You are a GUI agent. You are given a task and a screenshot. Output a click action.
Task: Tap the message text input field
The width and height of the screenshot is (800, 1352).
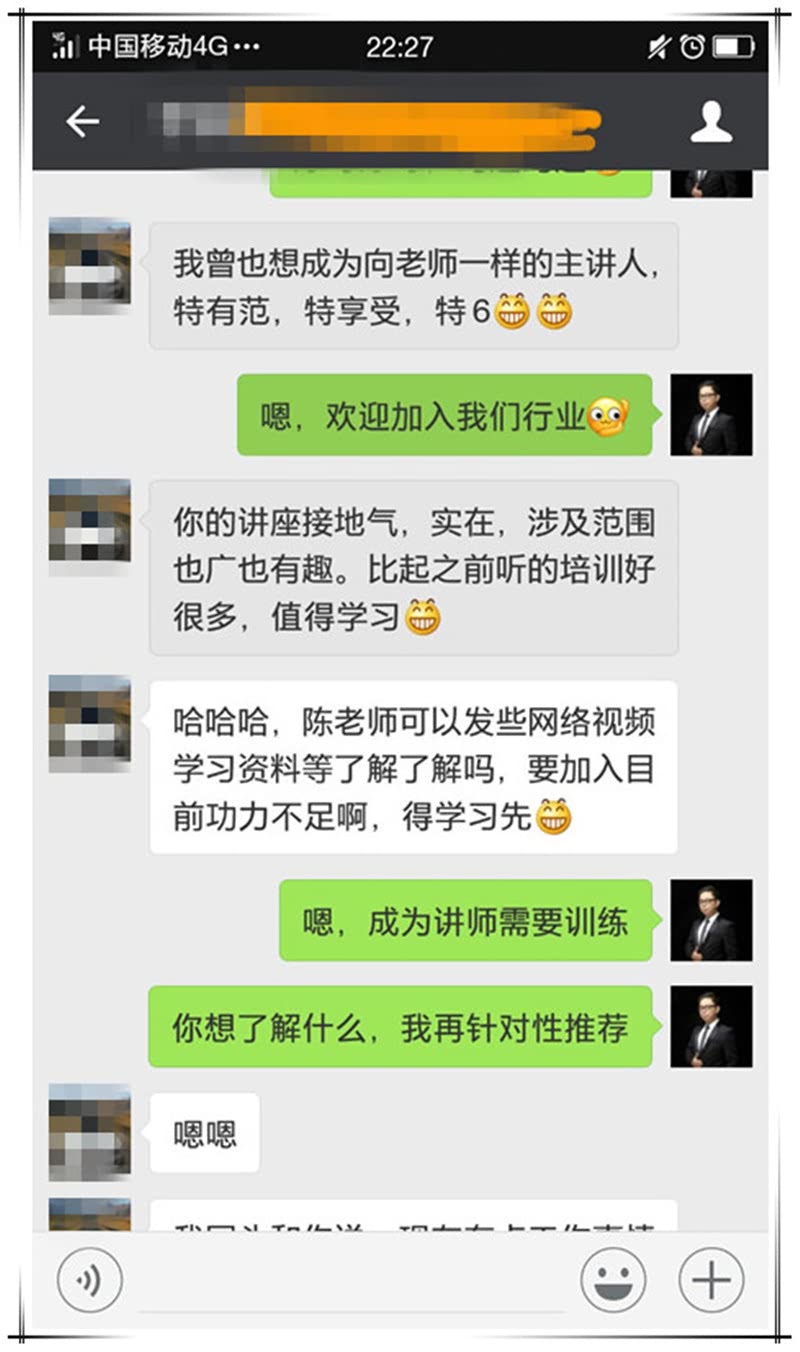[350, 1282]
